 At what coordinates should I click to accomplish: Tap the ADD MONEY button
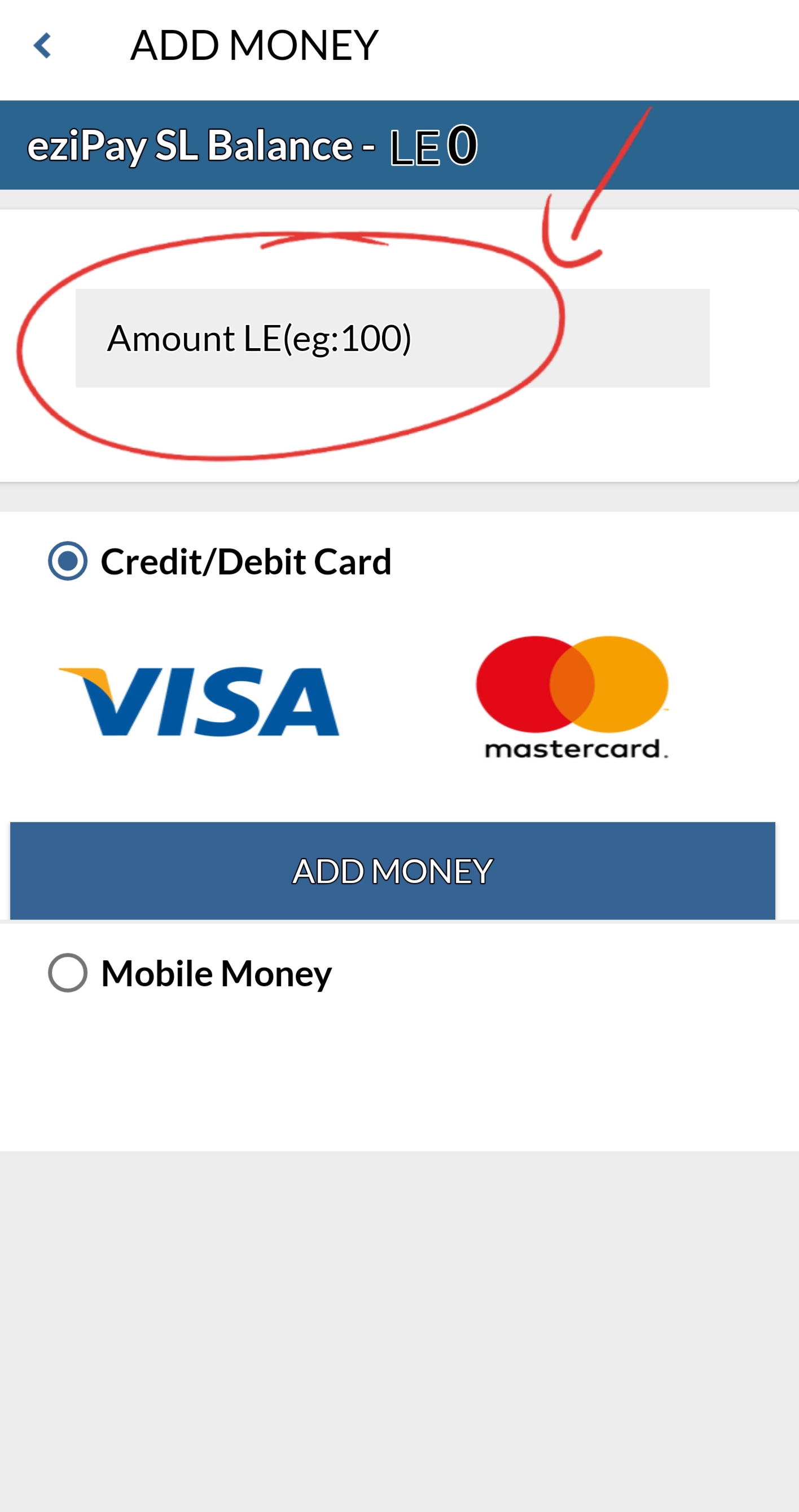pyautogui.click(x=392, y=871)
